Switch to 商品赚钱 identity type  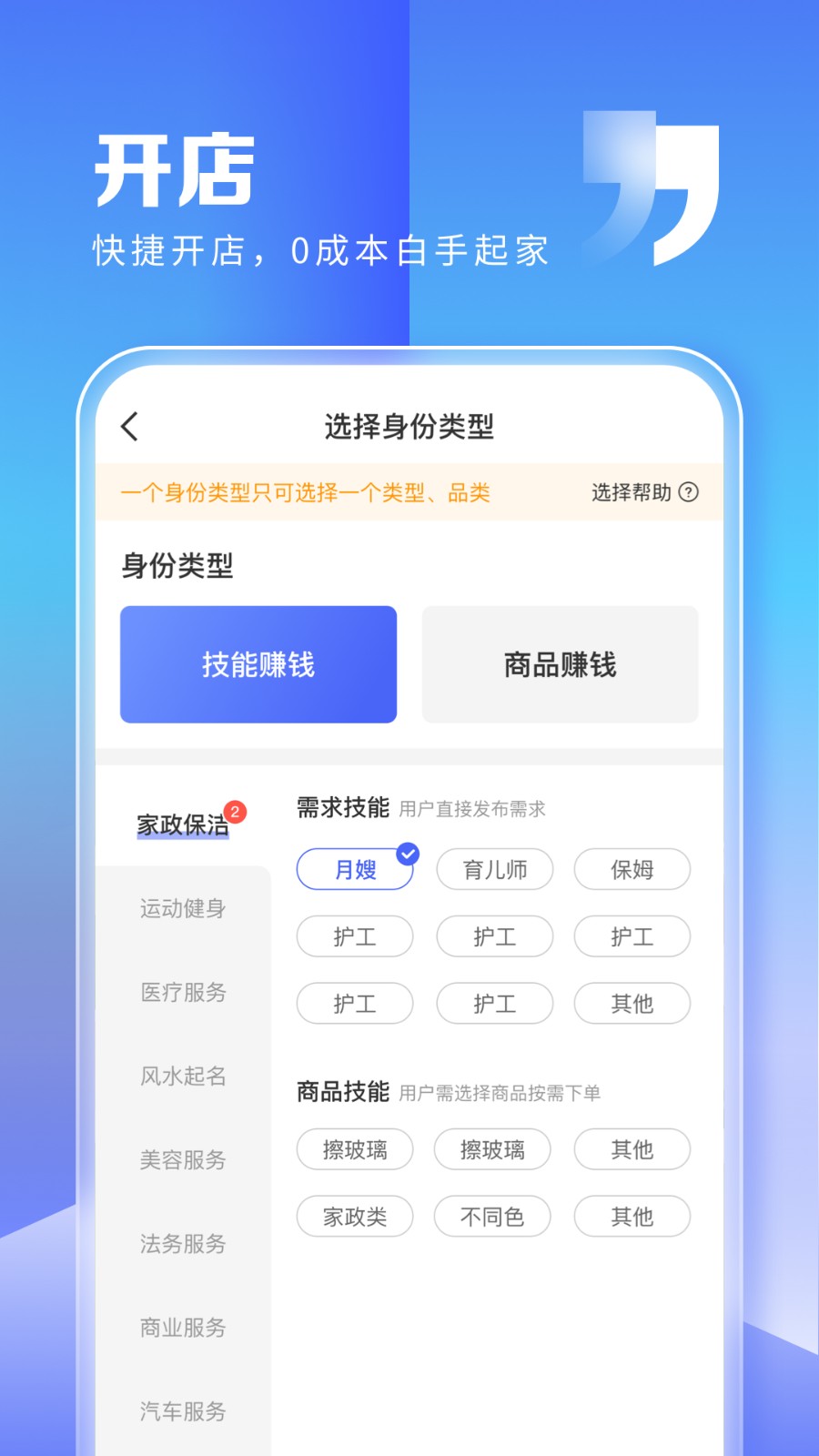point(561,663)
